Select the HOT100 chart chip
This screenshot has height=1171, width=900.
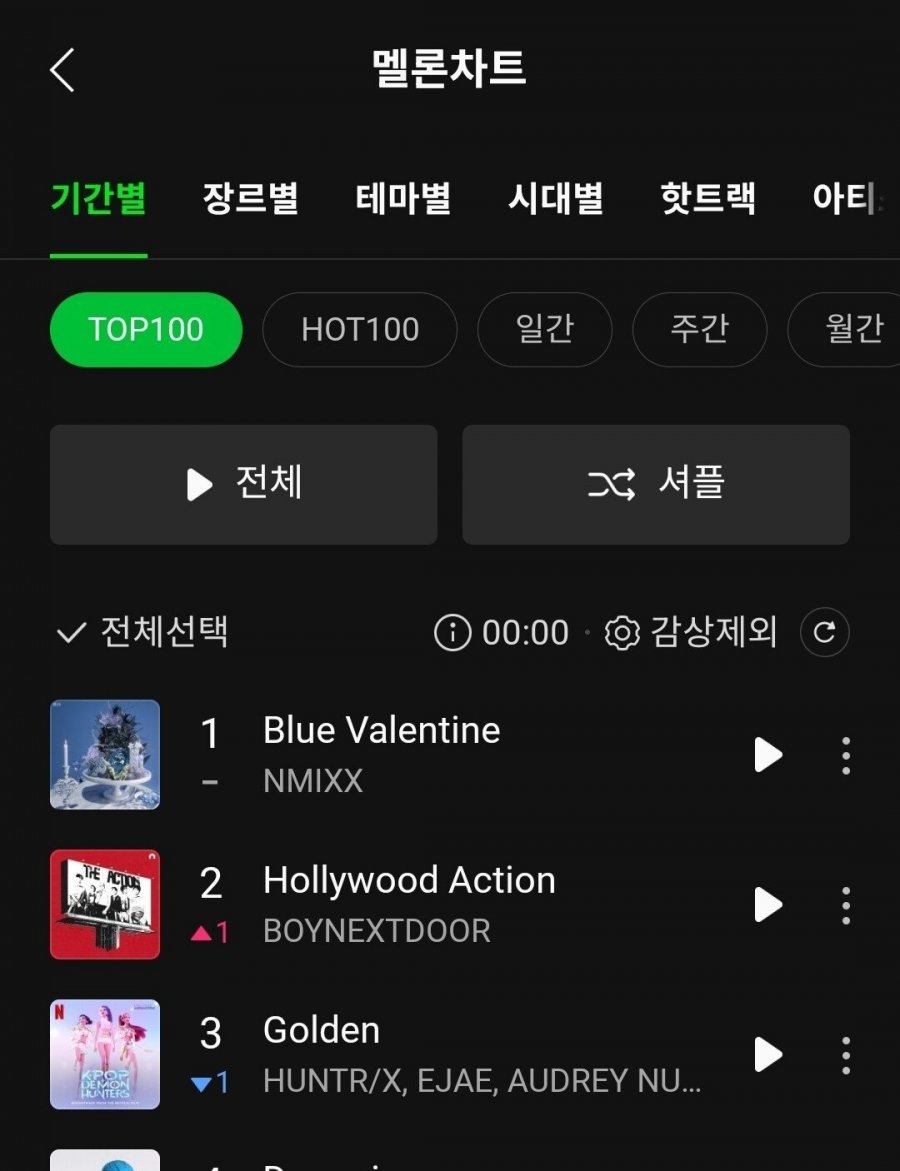tap(360, 329)
